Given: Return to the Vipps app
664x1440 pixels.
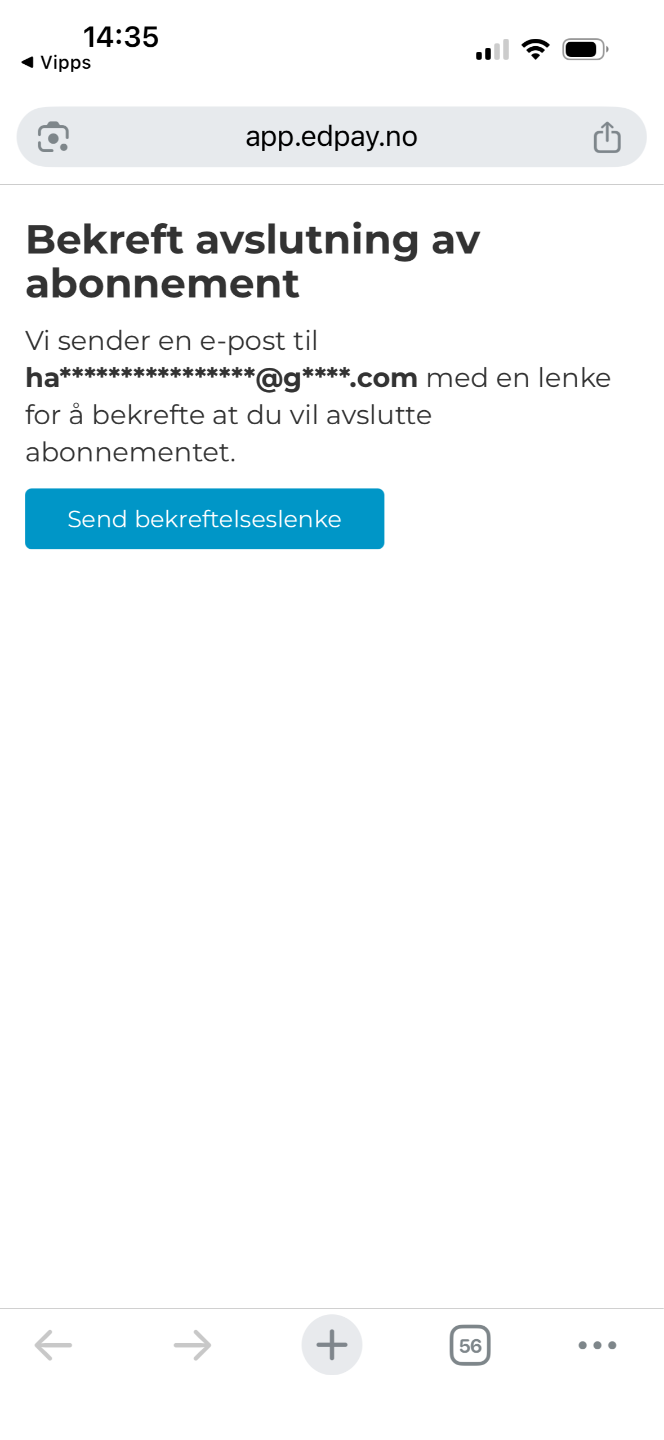Looking at the screenshot, I should point(56,63).
